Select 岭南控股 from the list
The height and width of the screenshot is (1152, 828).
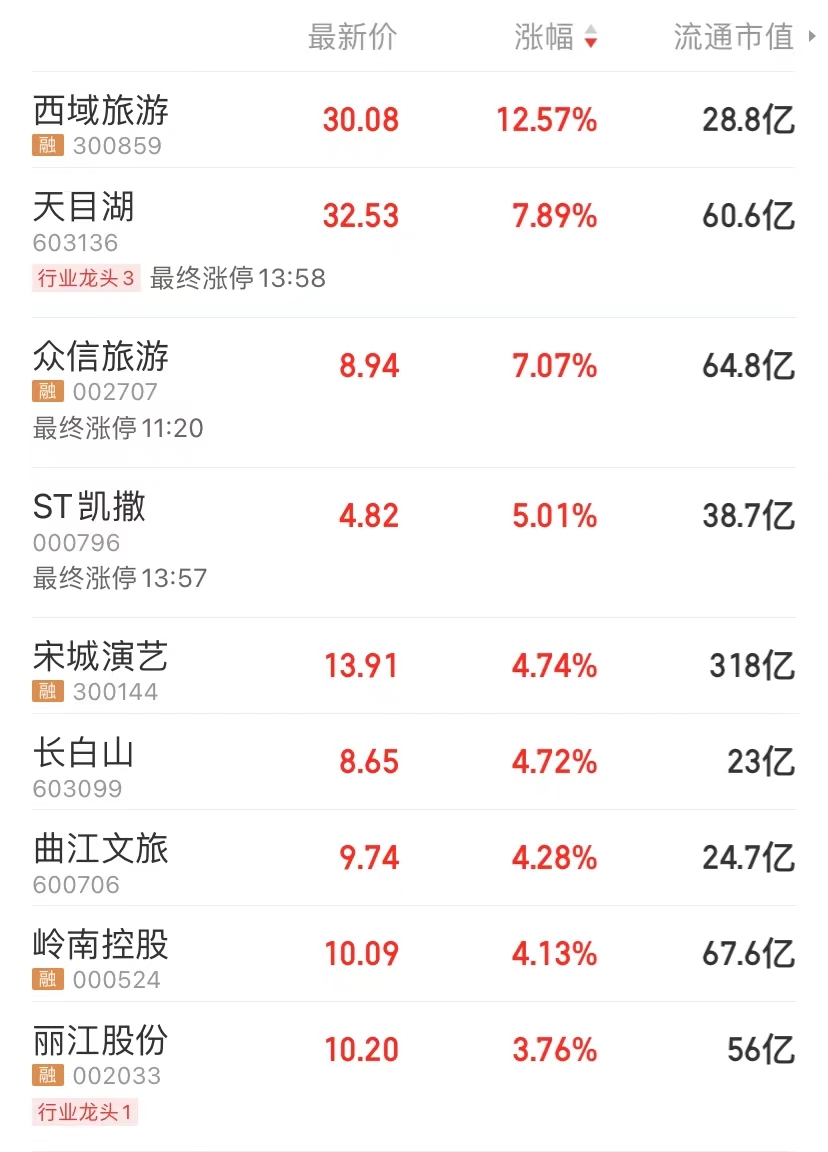pyautogui.click(x=101, y=945)
